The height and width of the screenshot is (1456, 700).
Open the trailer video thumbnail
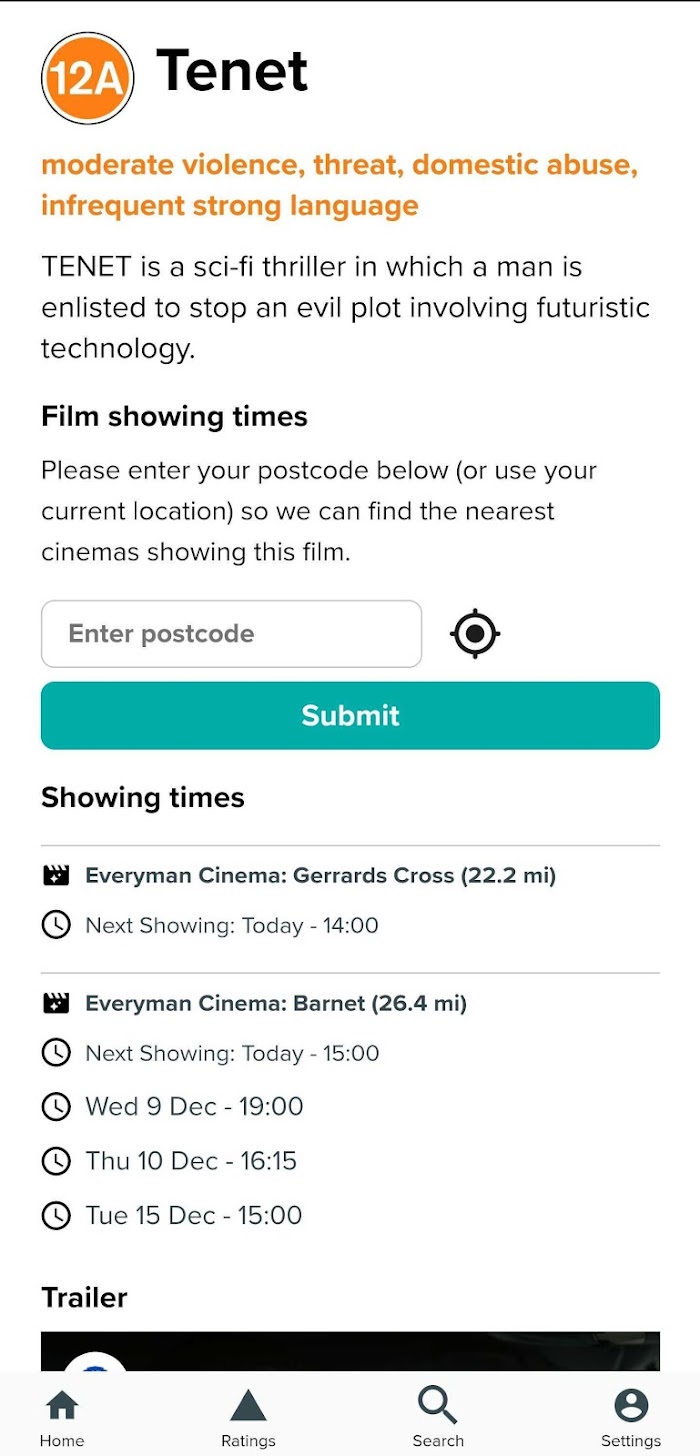pos(350,1351)
